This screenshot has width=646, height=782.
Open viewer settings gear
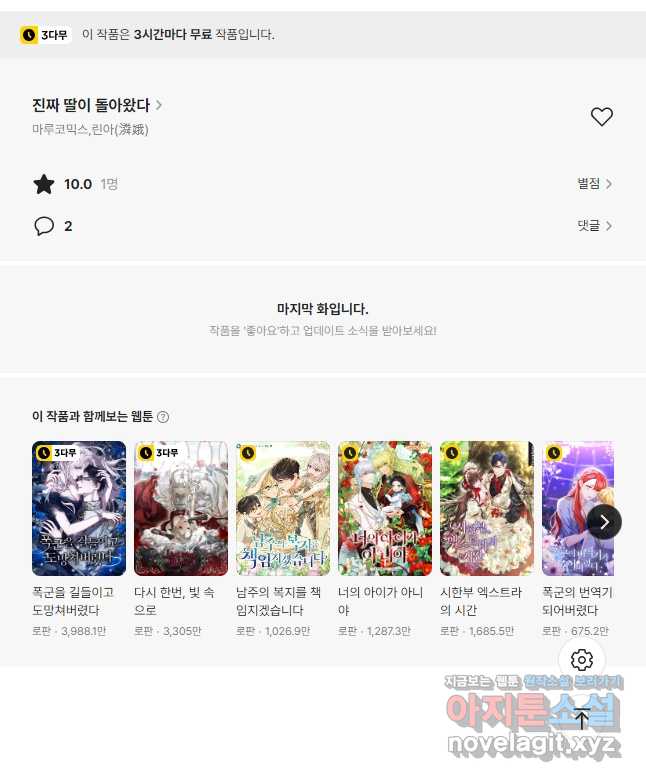(x=582, y=660)
